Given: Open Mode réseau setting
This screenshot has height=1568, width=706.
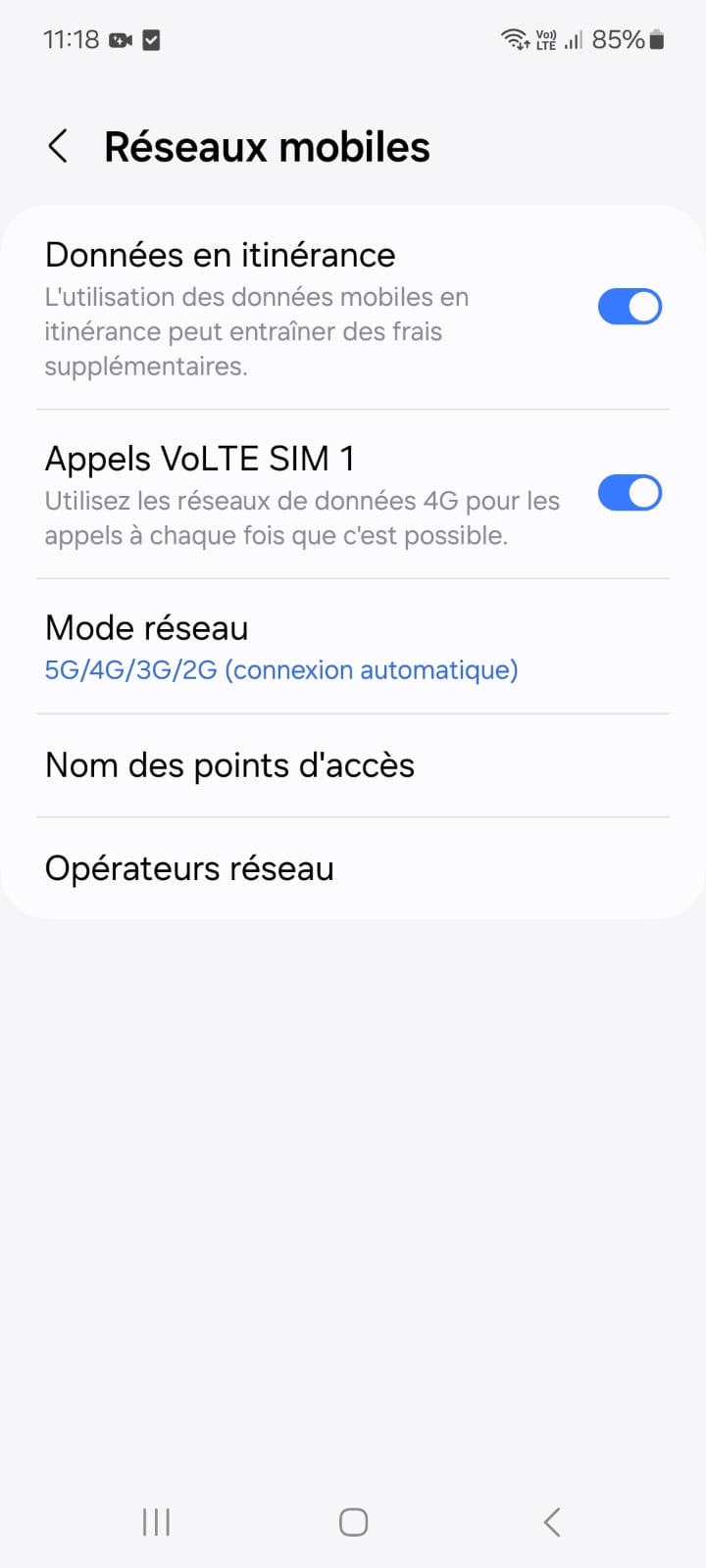Looking at the screenshot, I should pyautogui.click(x=280, y=647).
